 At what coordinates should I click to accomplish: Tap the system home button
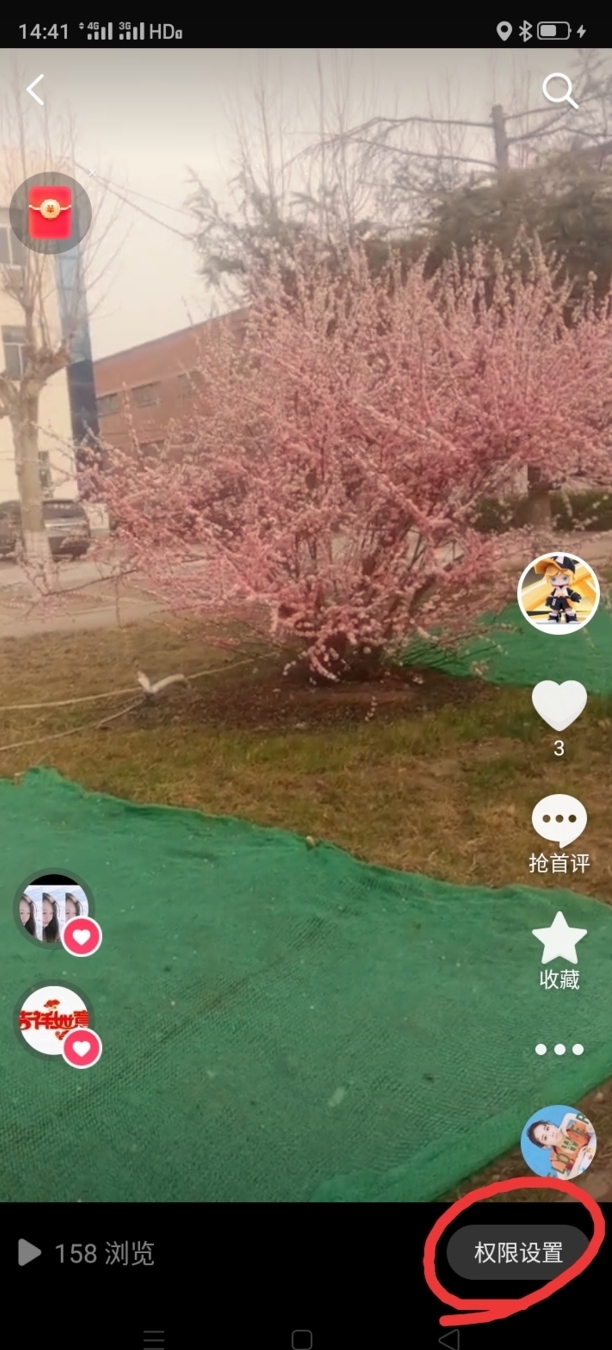tap(302, 1339)
